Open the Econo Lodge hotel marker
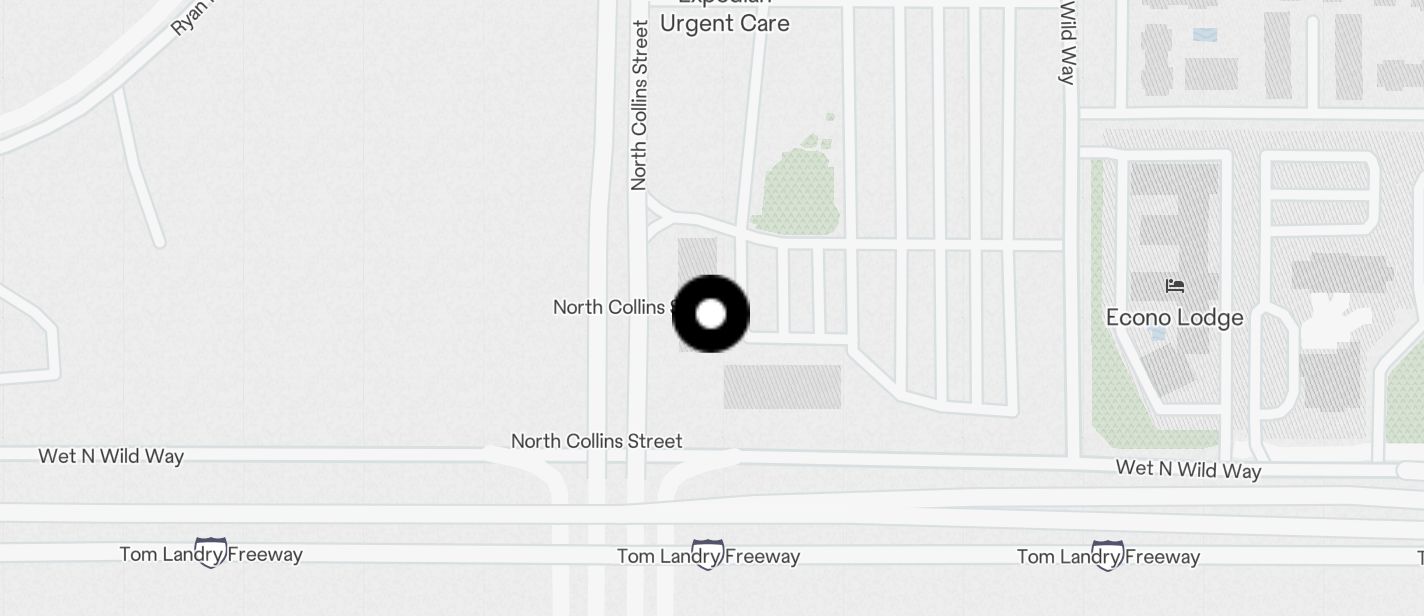The height and width of the screenshot is (616, 1424). coord(1175,287)
